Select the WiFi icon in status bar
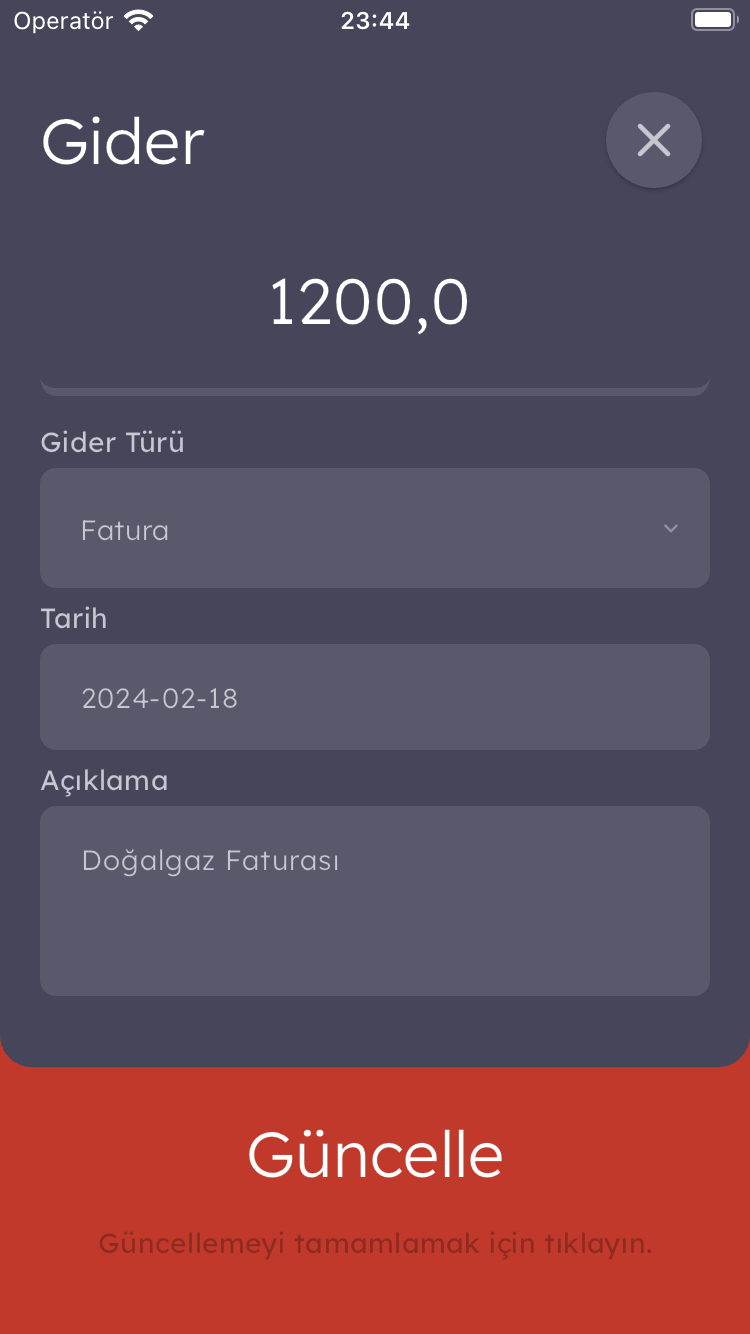The height and width of the screenshot is (1334, 750). pyautogui.click(x=139, y=19)
